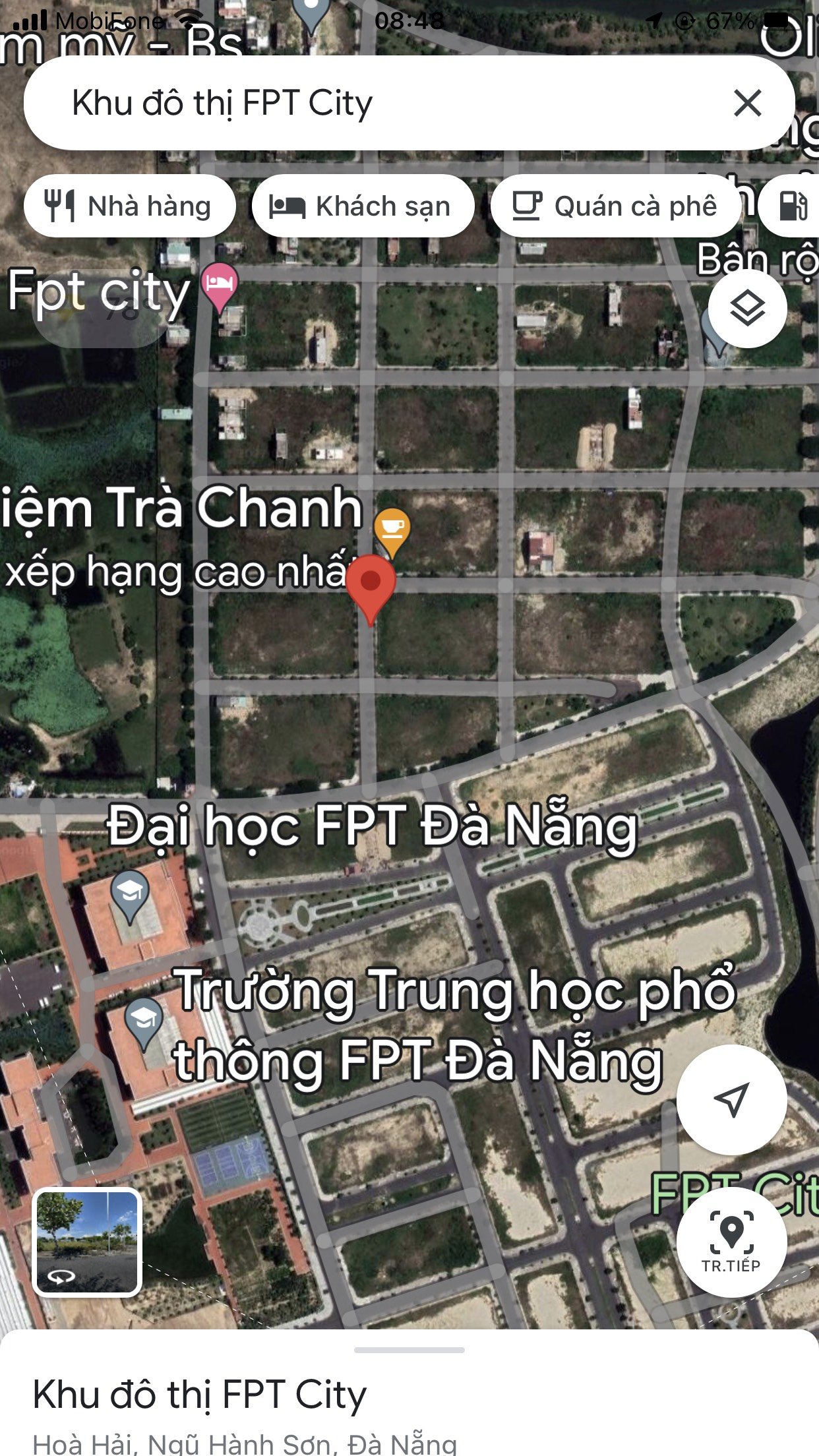Open the Fpt city hotel pin
The image size is (819, 1456).
(x=220, y=285)
